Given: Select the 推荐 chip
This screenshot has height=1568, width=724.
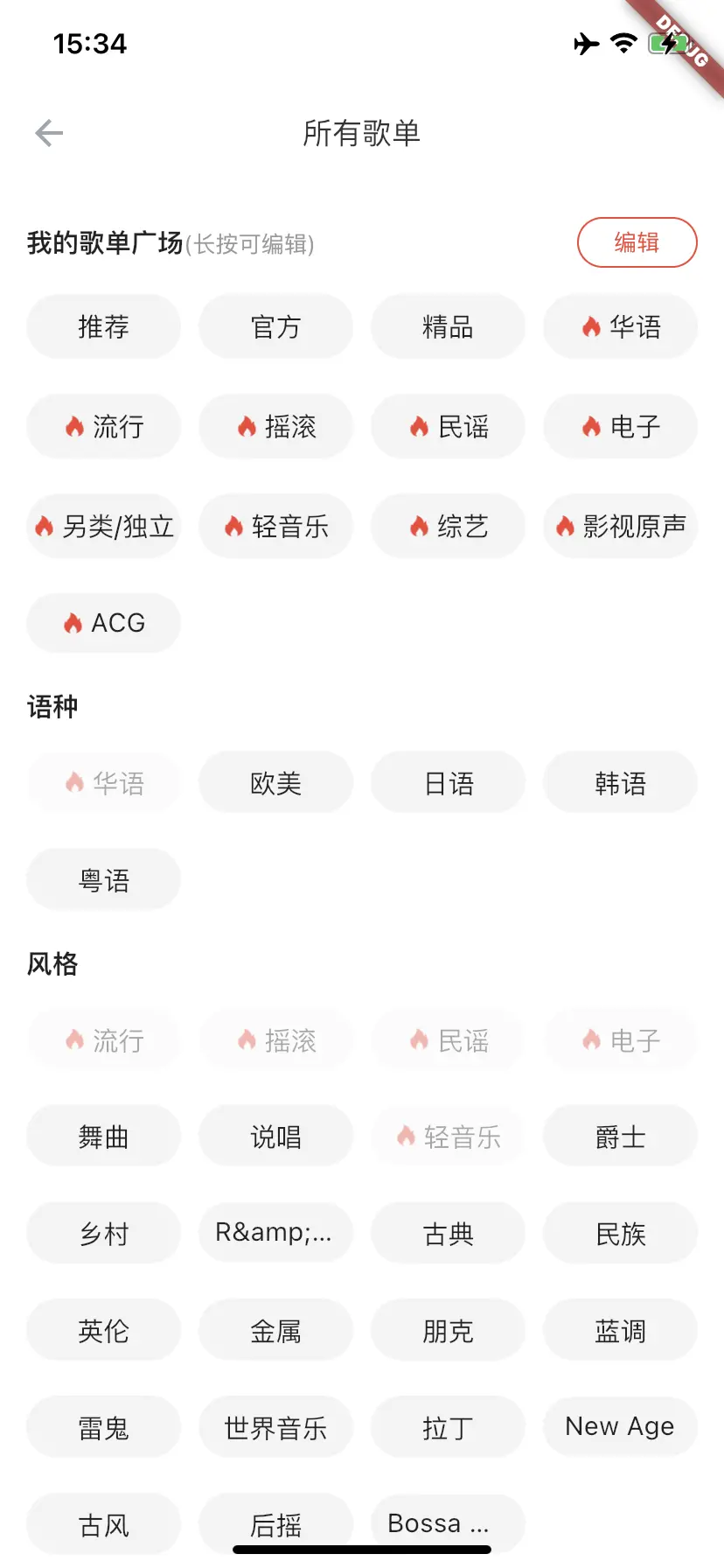Looking at the screenshot, I should point(103,327).
